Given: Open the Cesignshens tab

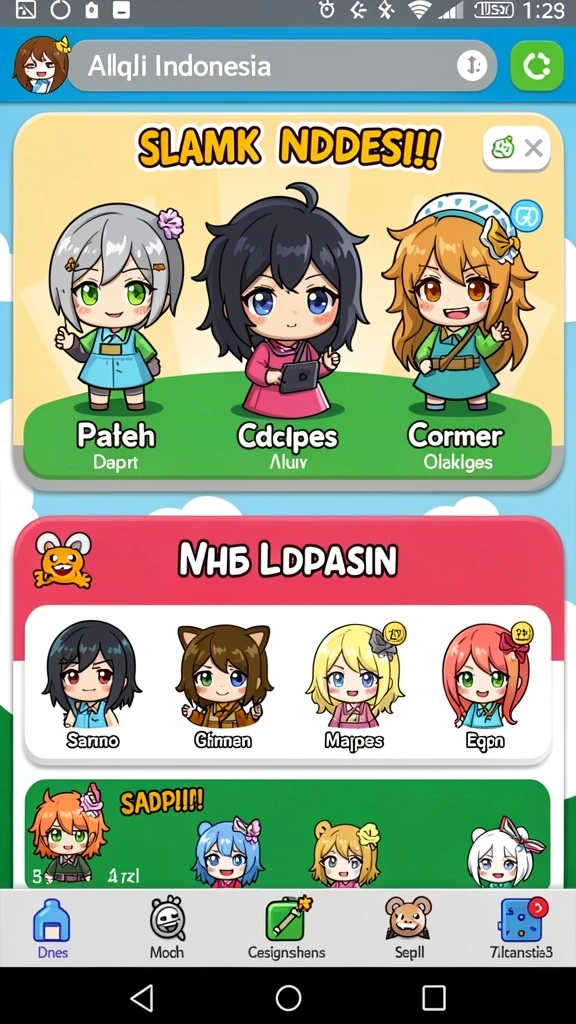Looking at the screenshot, I should (x=287, y=927).
